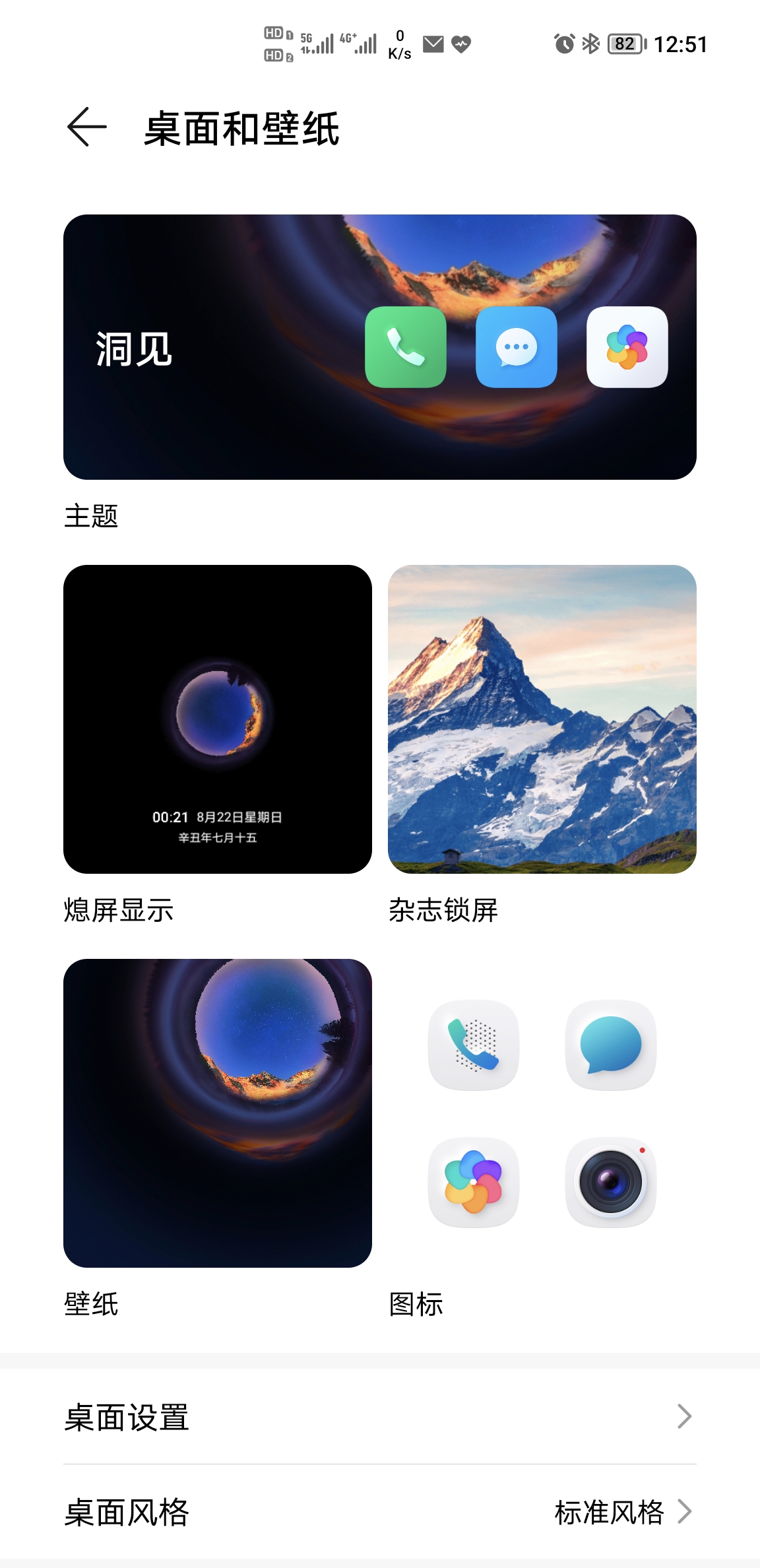
Task: Open the 图标 icons tile
Action: 542,1113
